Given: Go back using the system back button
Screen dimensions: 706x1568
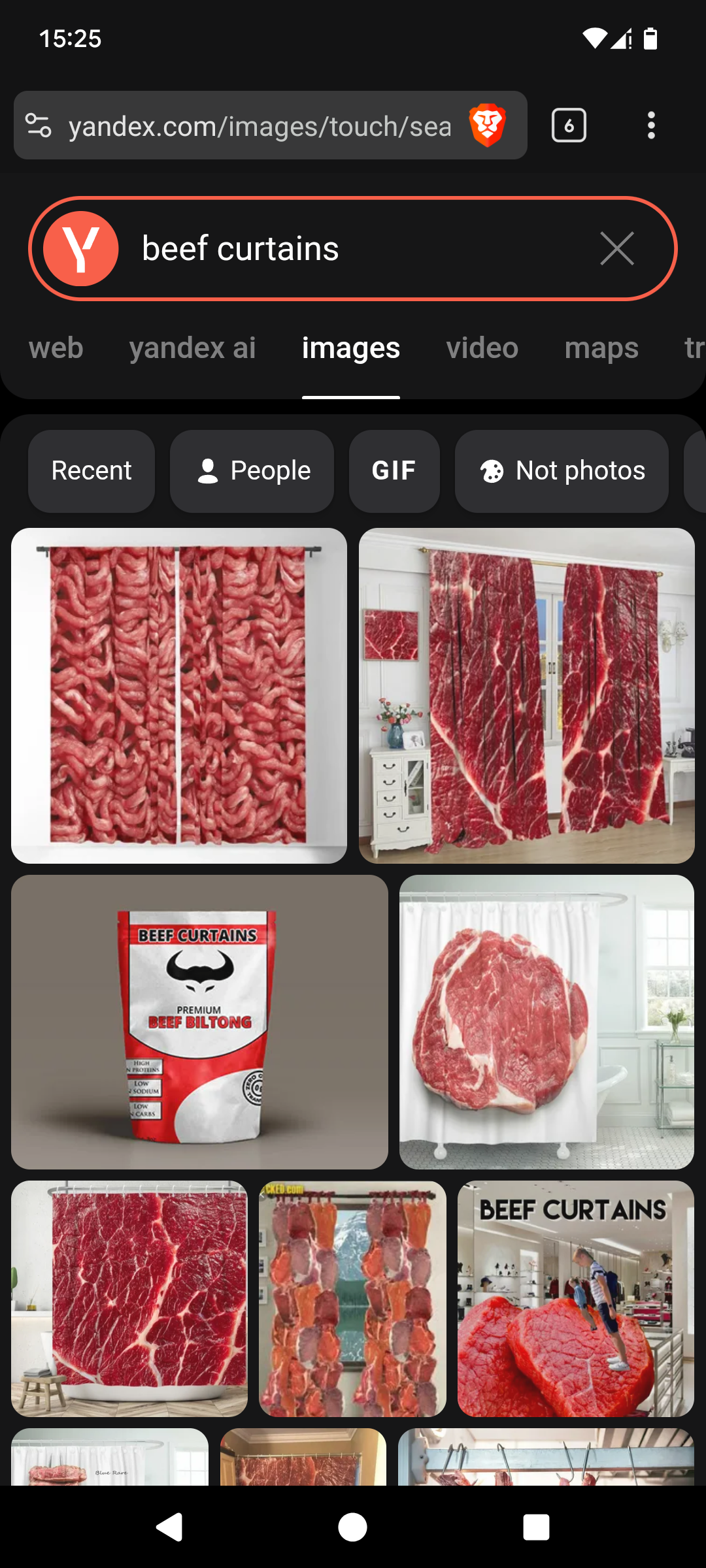Looking at the screenshot, I should (169, 1527).
